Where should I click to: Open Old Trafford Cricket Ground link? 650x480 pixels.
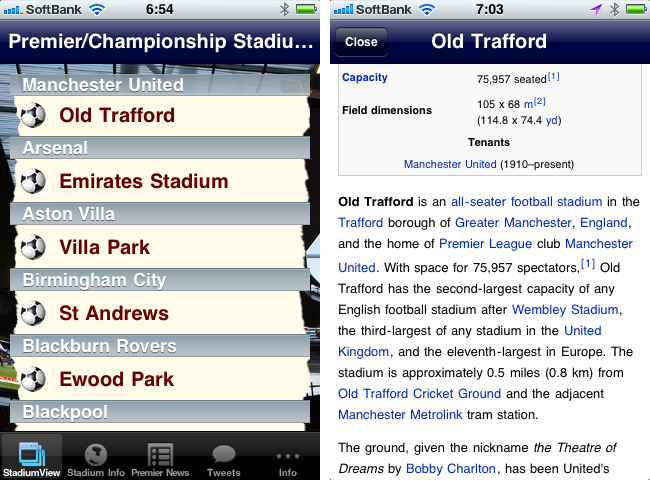(420, 394)
